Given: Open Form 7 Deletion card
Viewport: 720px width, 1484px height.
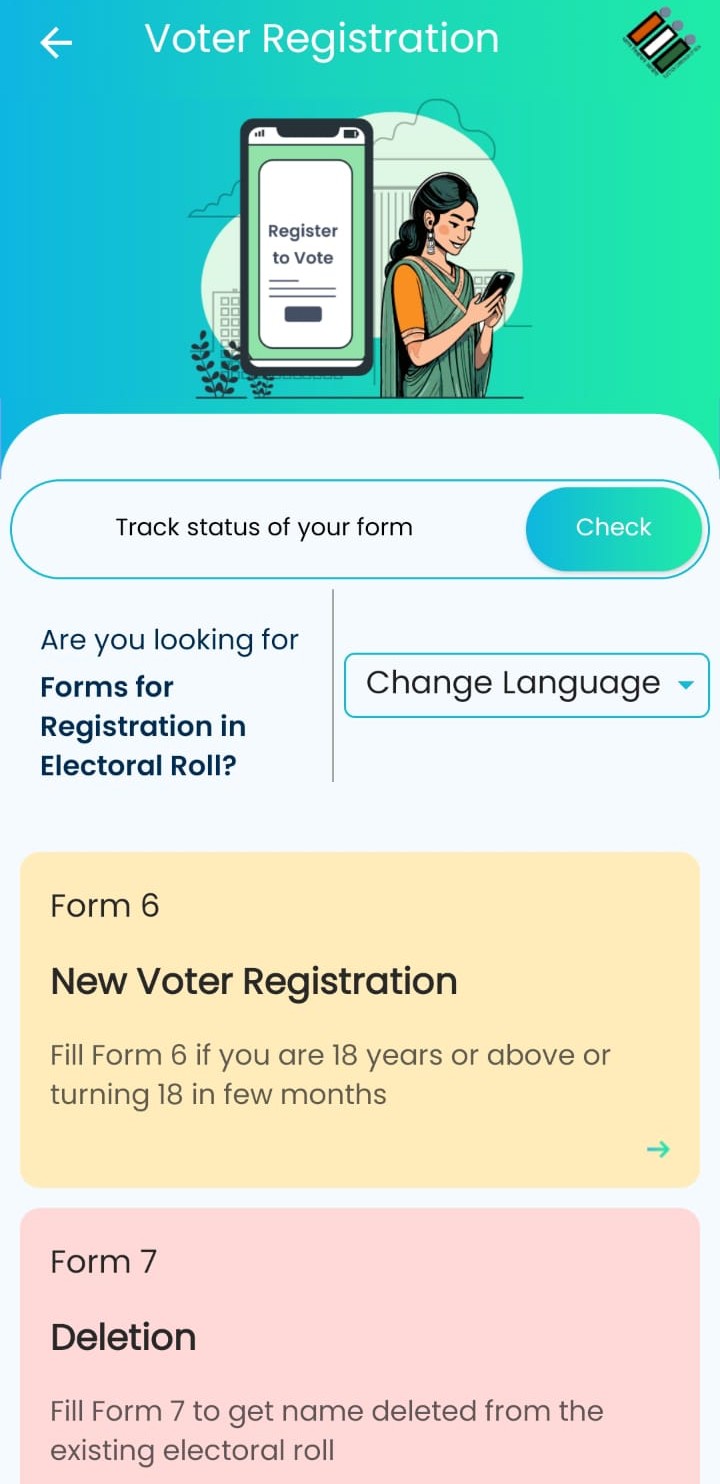Looking at the screenshot, I should tap(360, 1346).
